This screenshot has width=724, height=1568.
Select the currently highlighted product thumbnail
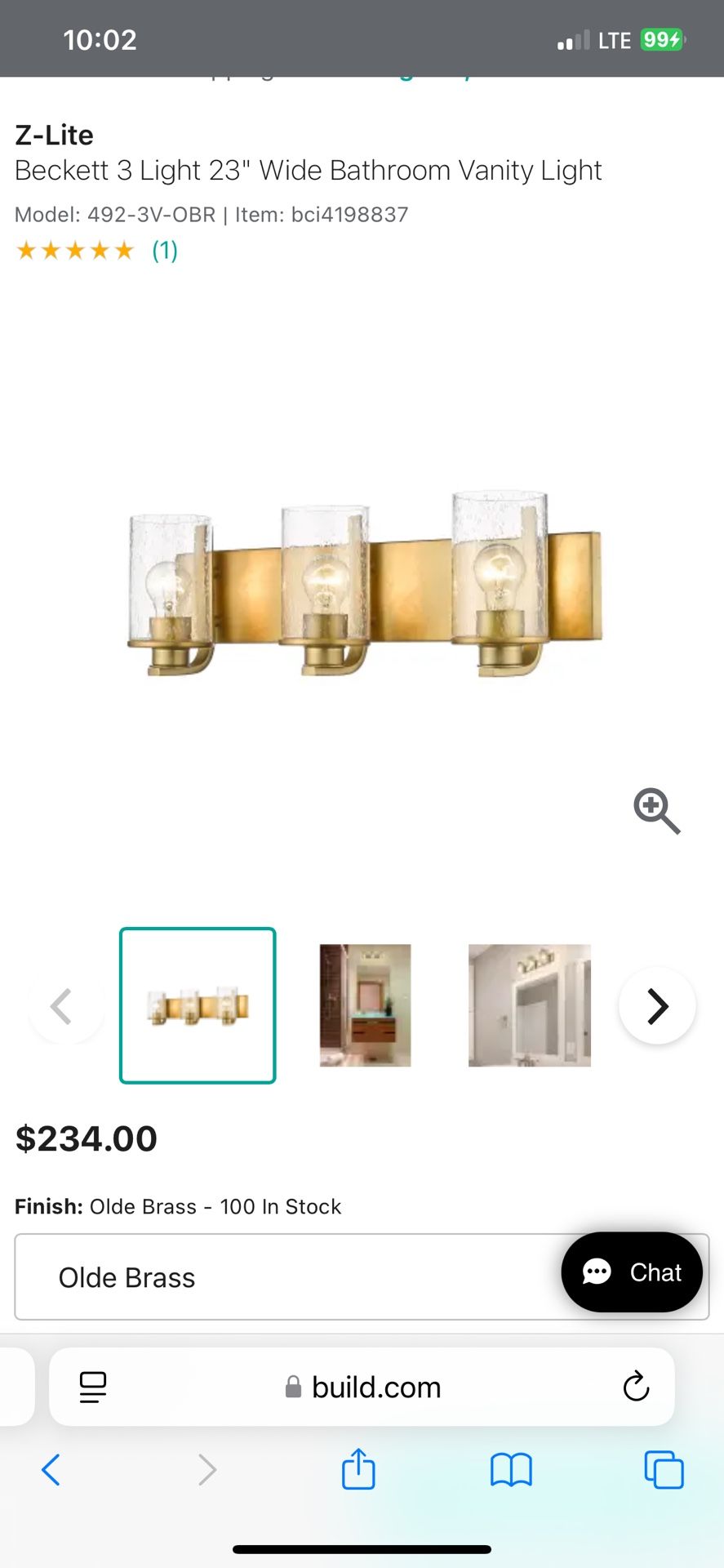(x=197, y=1005)
